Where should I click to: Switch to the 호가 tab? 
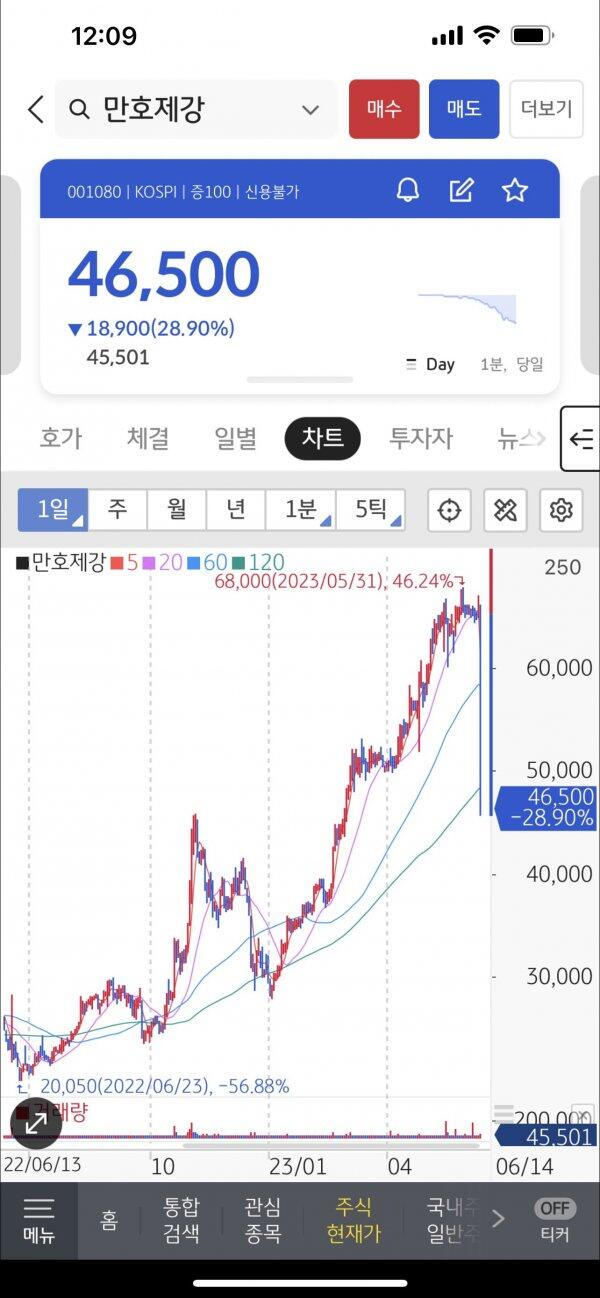(x=61, y=438)
